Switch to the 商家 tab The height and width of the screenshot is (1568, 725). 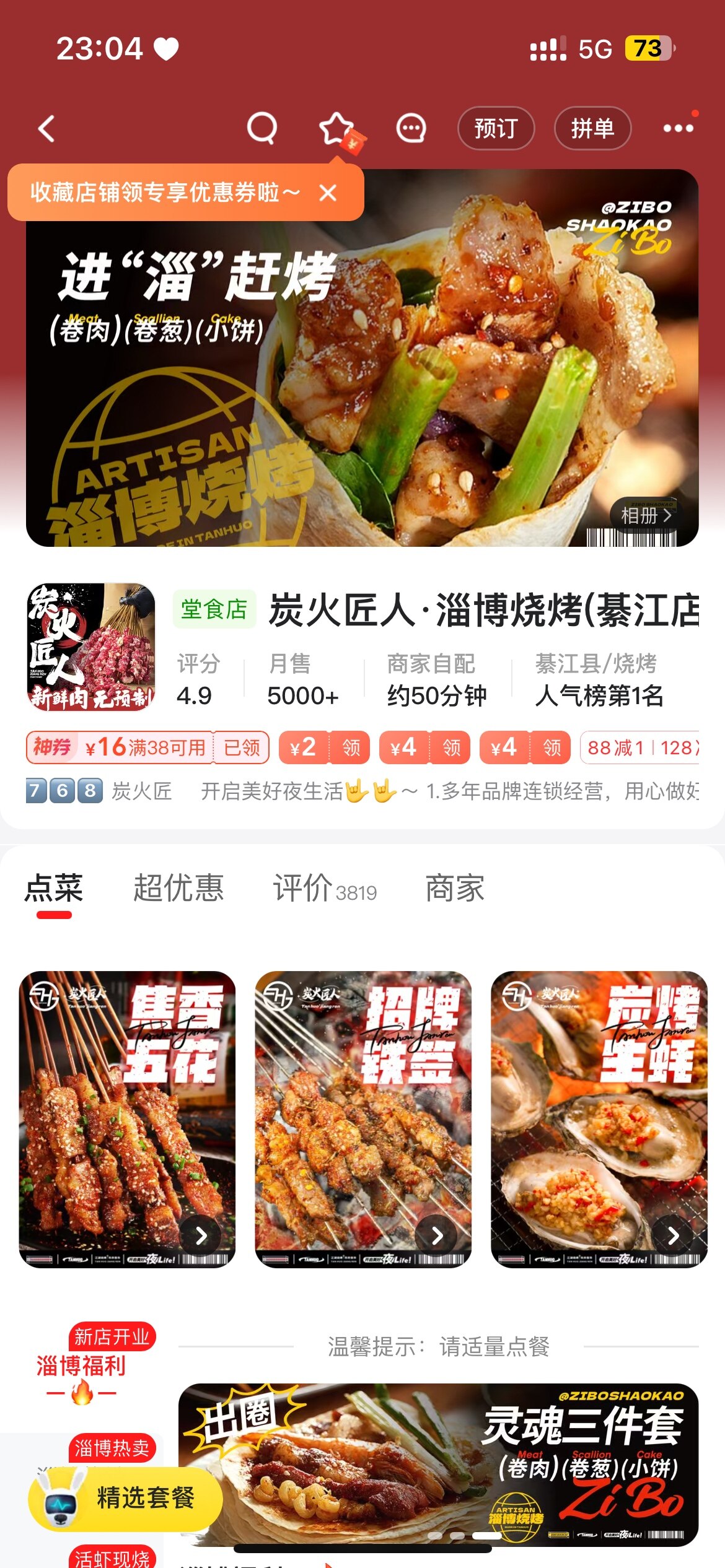[455, 889]
